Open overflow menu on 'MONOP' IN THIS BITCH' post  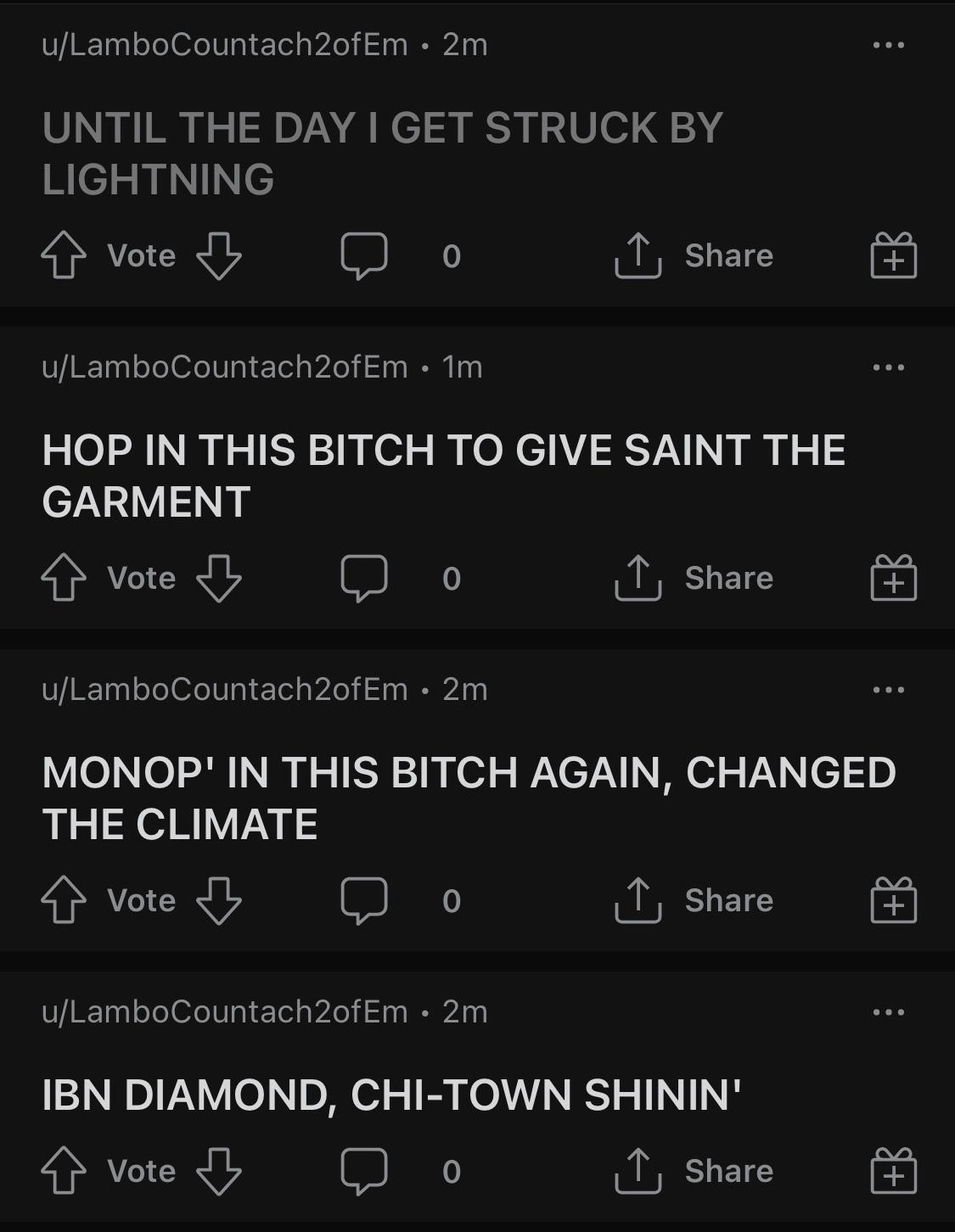888,690
